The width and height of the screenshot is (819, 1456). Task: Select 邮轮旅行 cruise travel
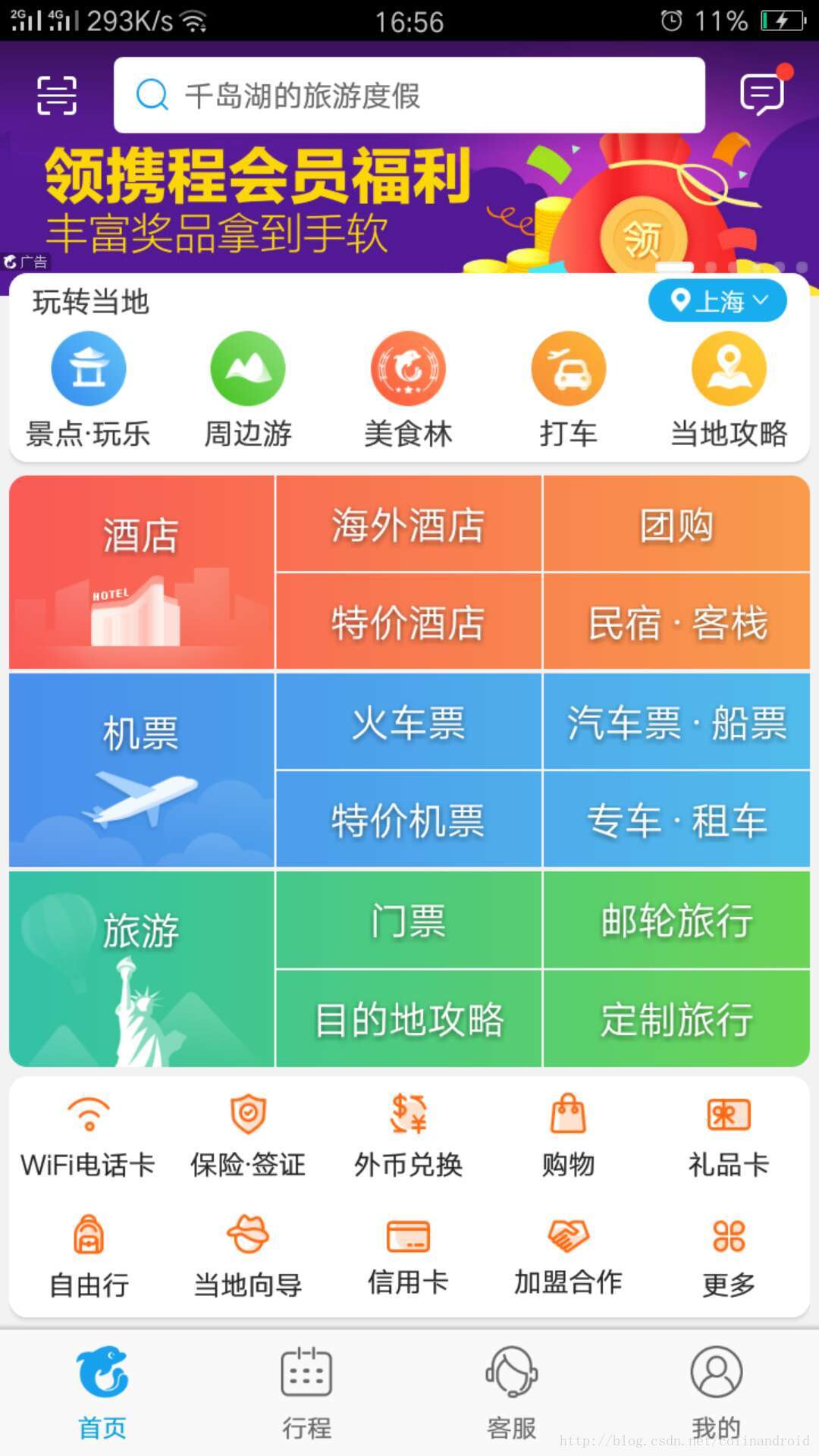tap(676, 921)
